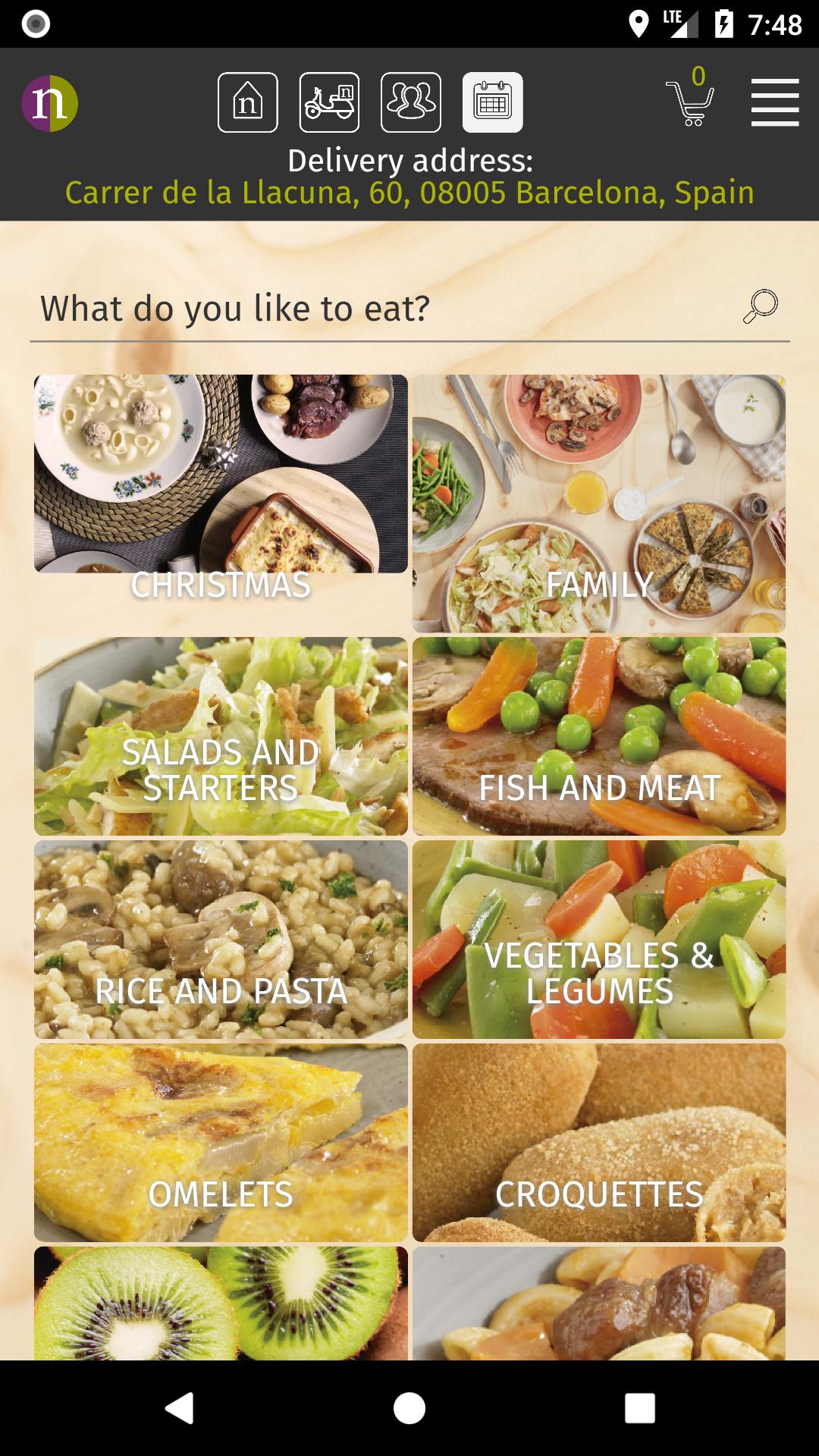Go back using the system back button
The width and height of the screenshot is (819, 1456).
[180, 1408]
